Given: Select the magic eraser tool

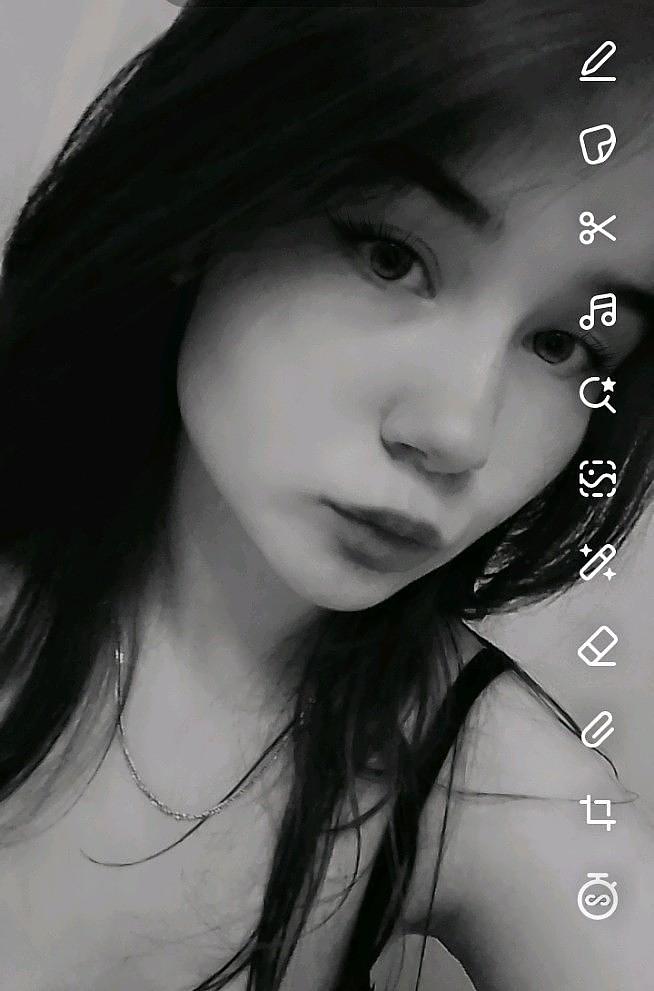Looking at the screenshot, I should 598,646.
